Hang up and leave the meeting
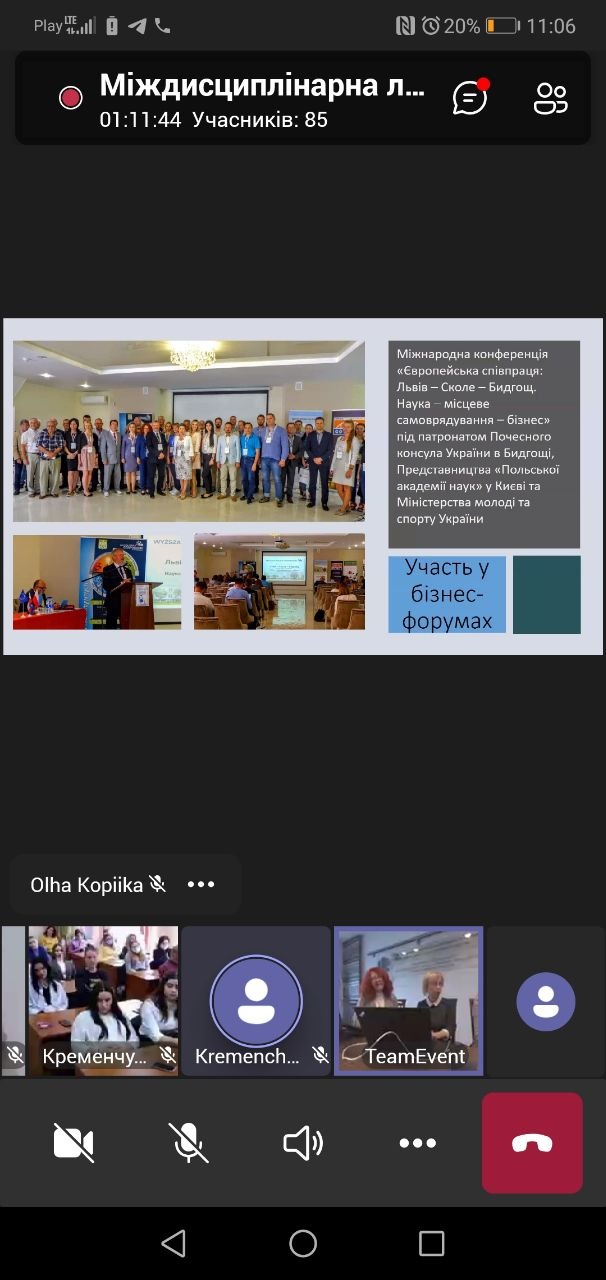The image size is (606, 1280). pyautogui.click(x=532, y=1143)
